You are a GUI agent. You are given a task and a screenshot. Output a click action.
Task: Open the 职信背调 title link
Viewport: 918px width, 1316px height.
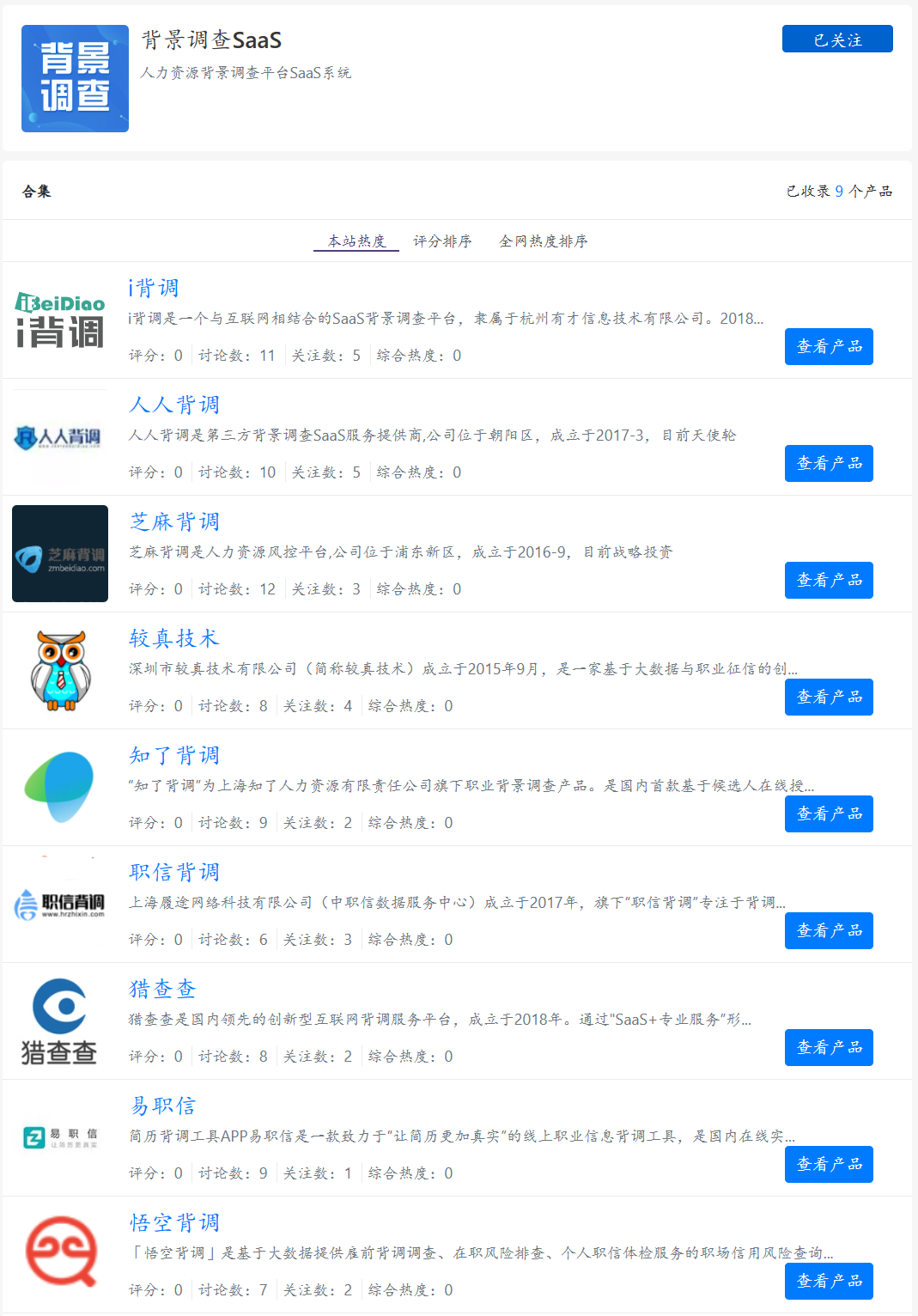(174, 872)
